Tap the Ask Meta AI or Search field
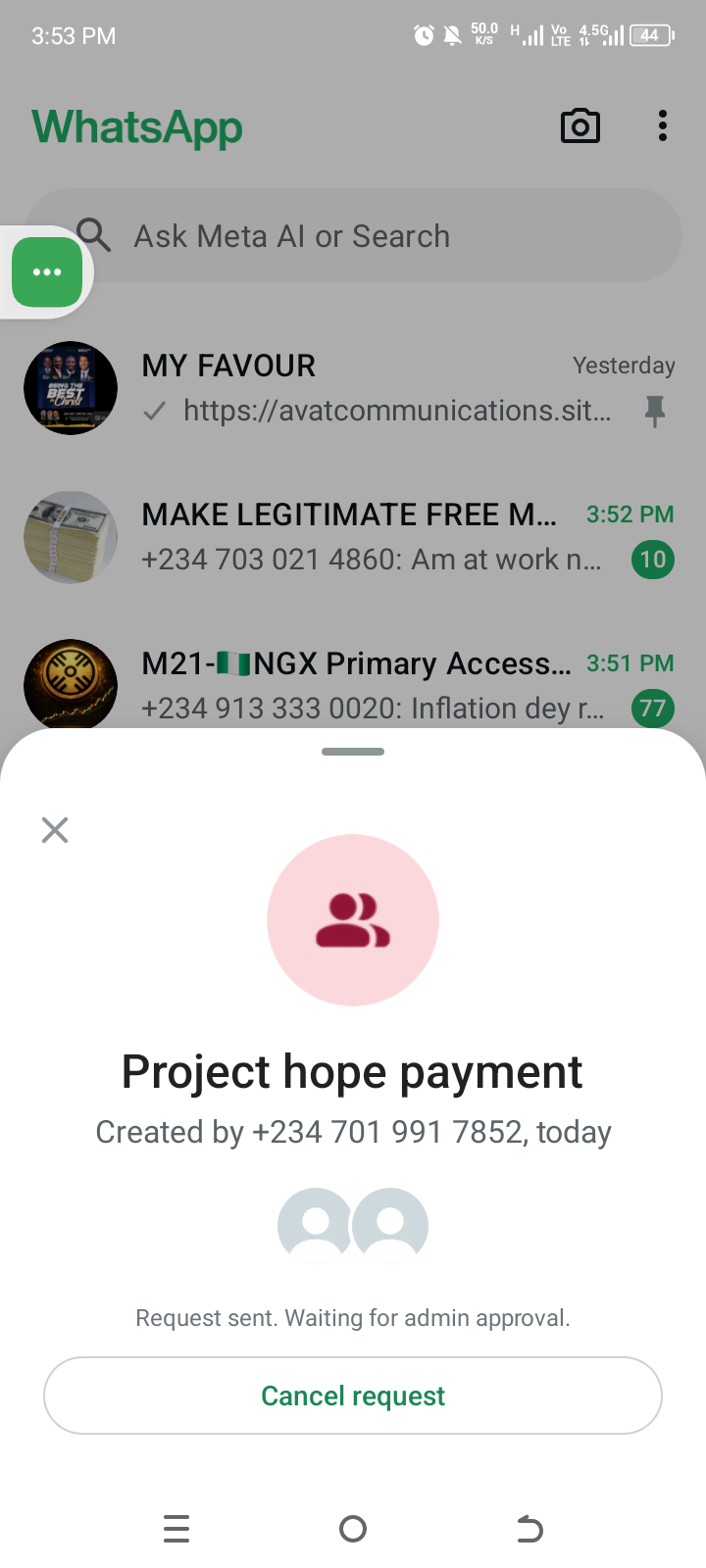 [373, 236]
